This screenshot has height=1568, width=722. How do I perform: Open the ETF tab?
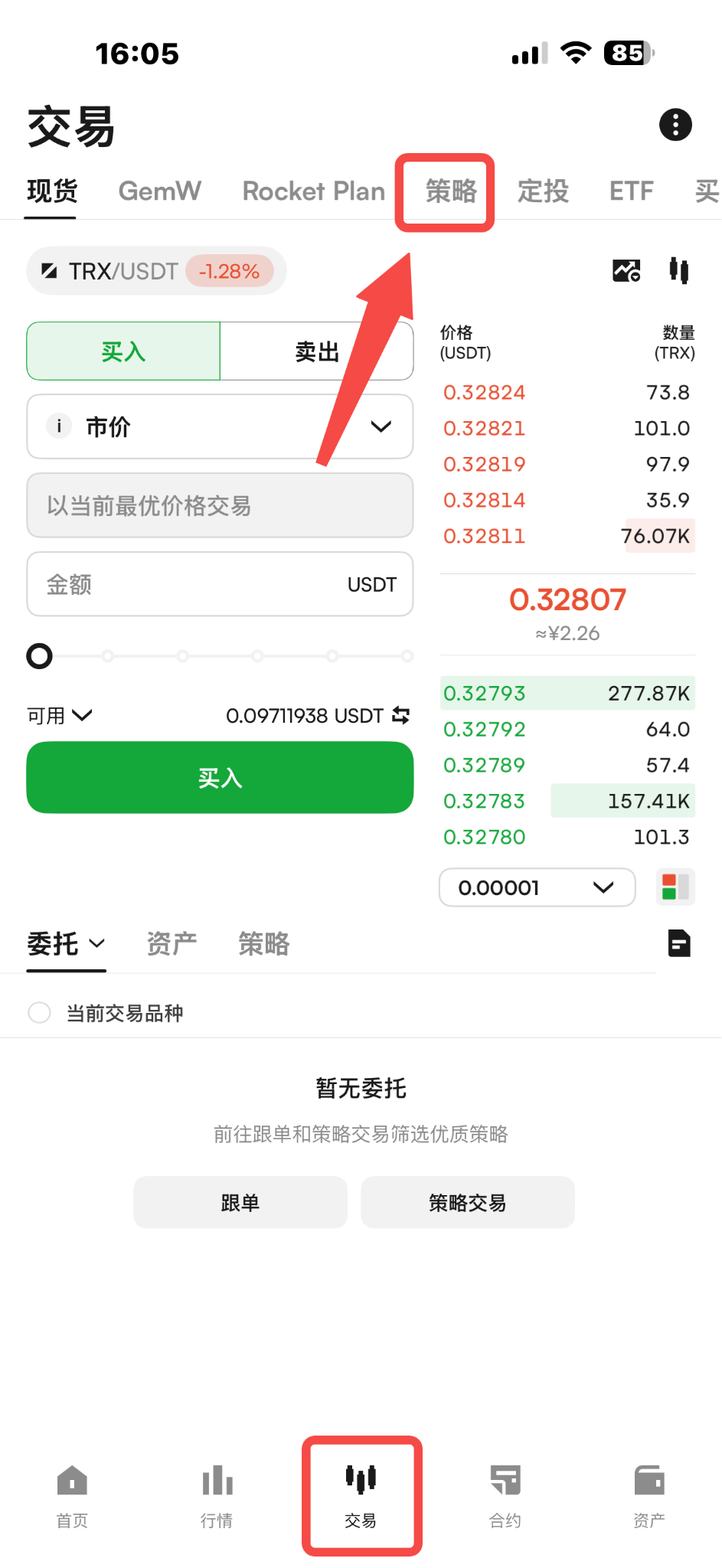pos(632,191)
